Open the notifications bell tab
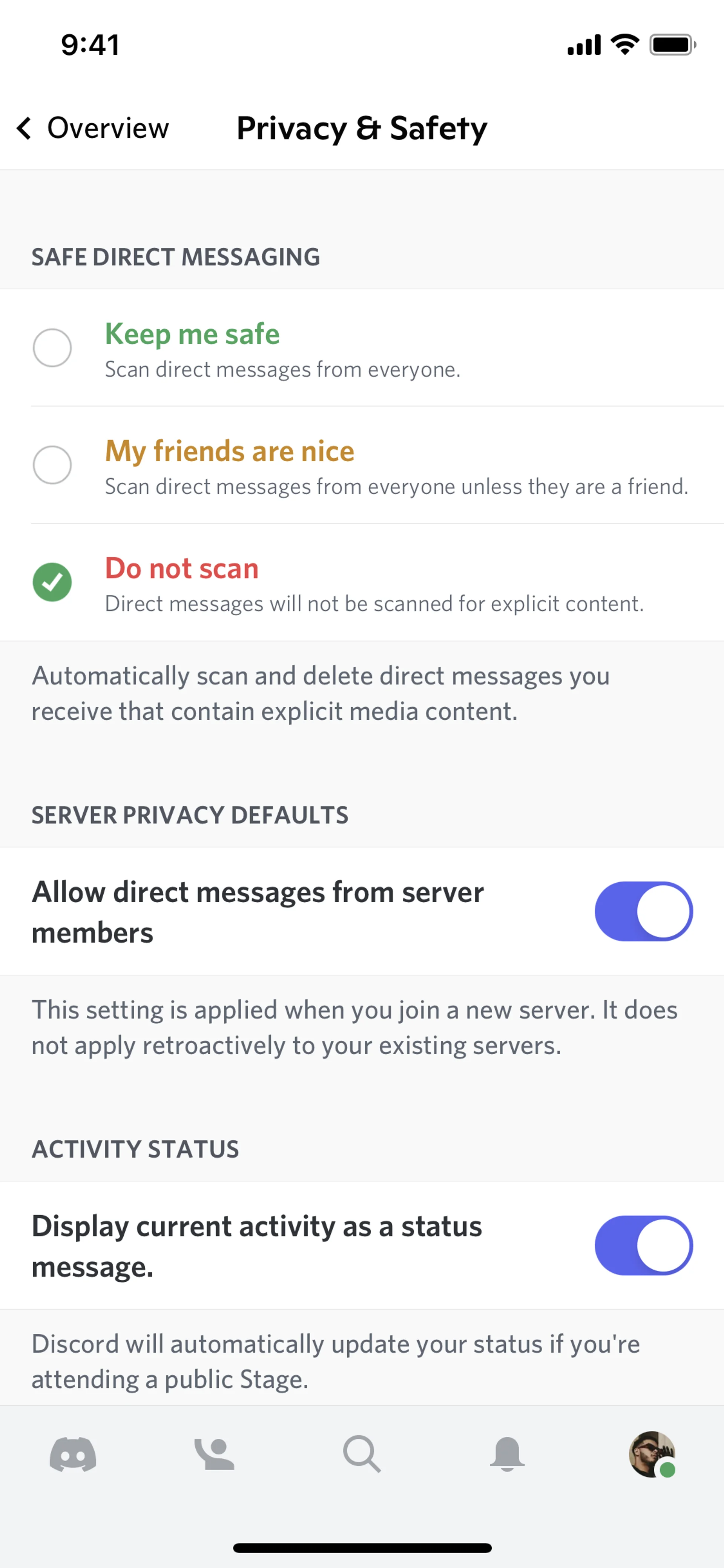The height and width of the screenshot is (1568, 724). [507, 1454]
